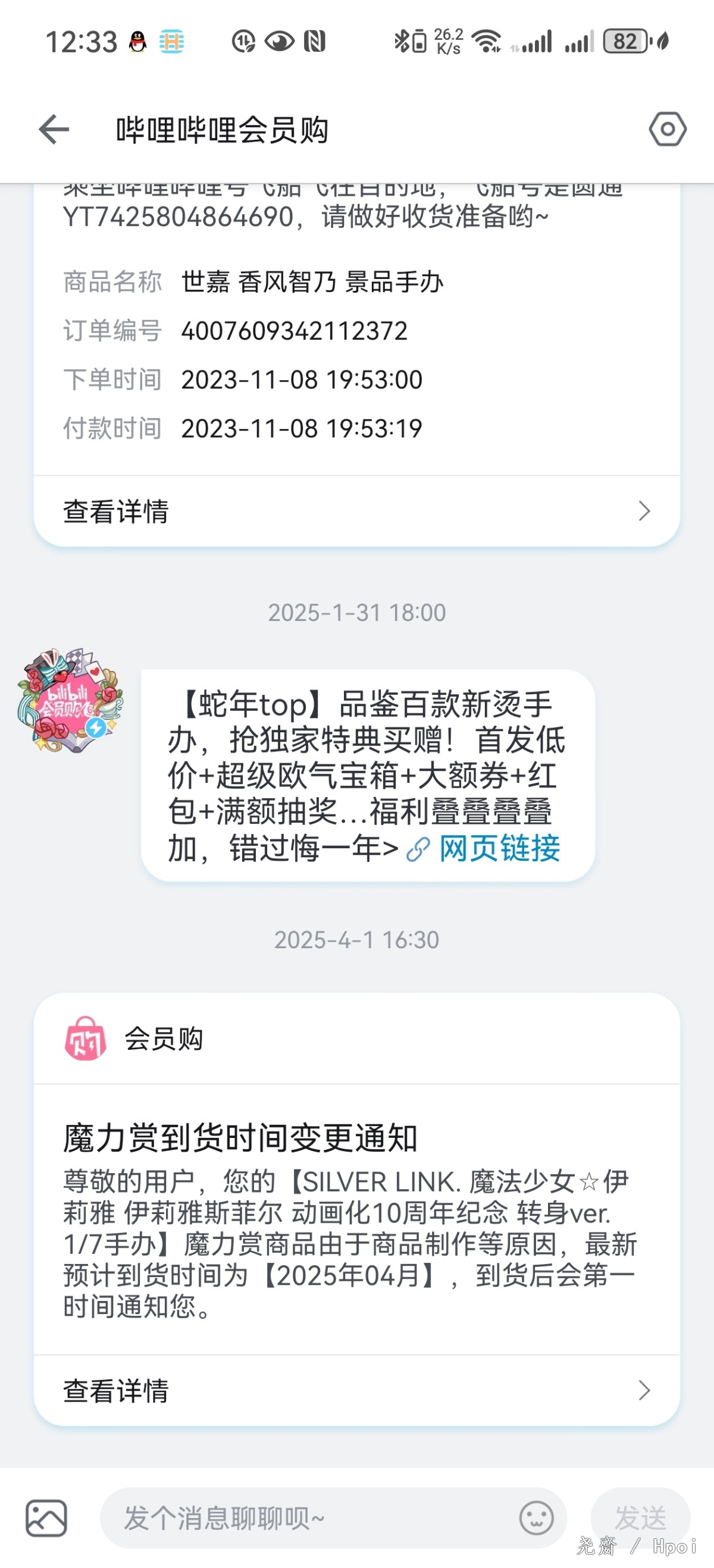Open chat settings hexagon icon
This screenshot has width=714, height=1568.
tap(667, 129)
